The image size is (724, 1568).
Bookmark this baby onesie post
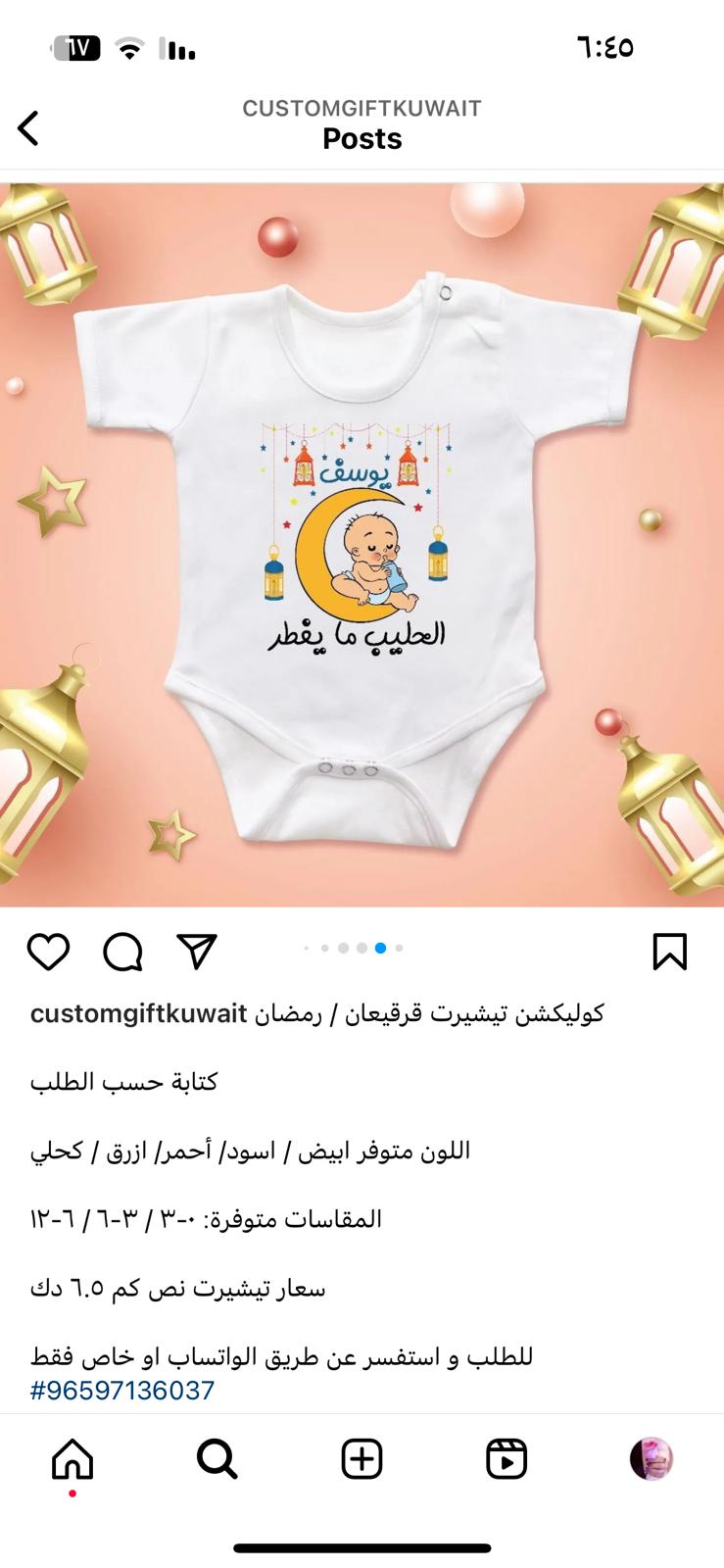pyautogui.click(x=670, y=952)
